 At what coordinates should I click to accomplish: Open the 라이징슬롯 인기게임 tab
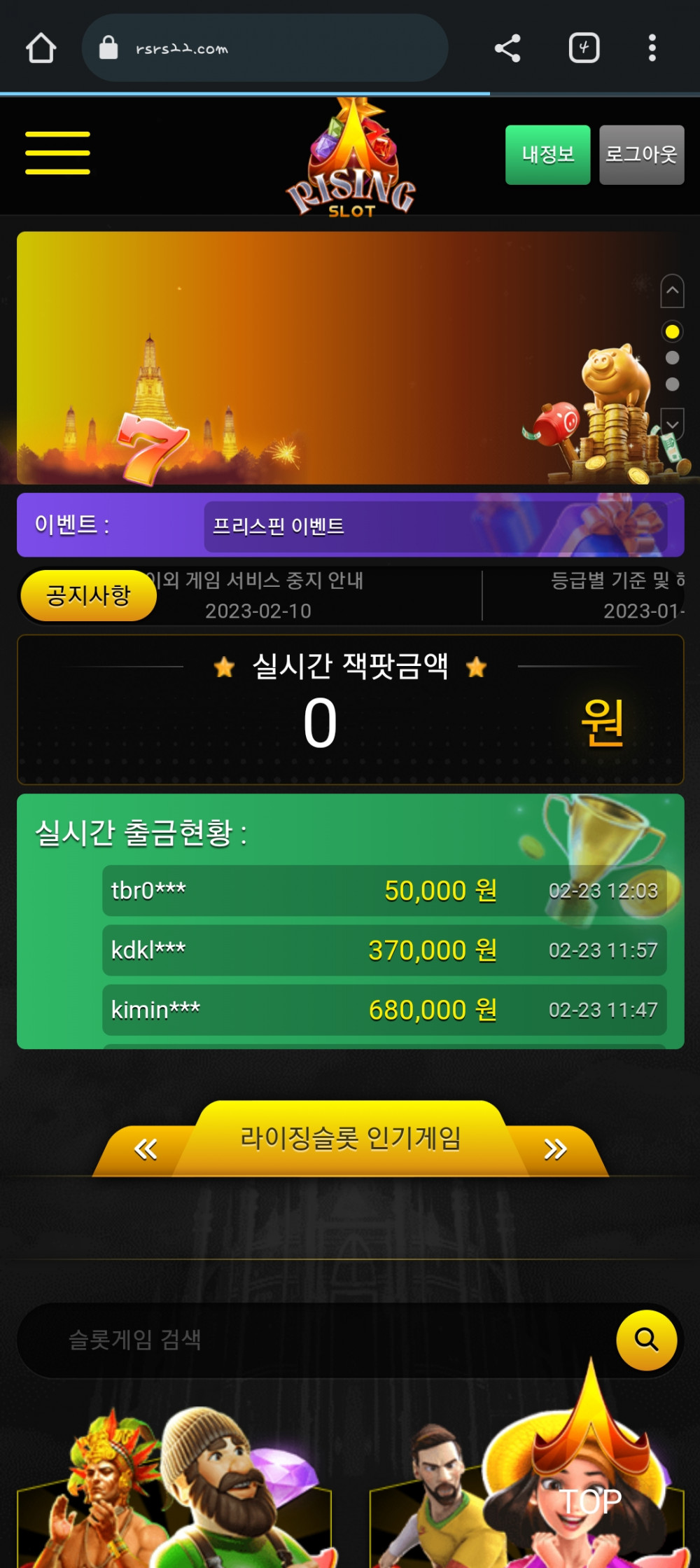tap(350, 1138)
